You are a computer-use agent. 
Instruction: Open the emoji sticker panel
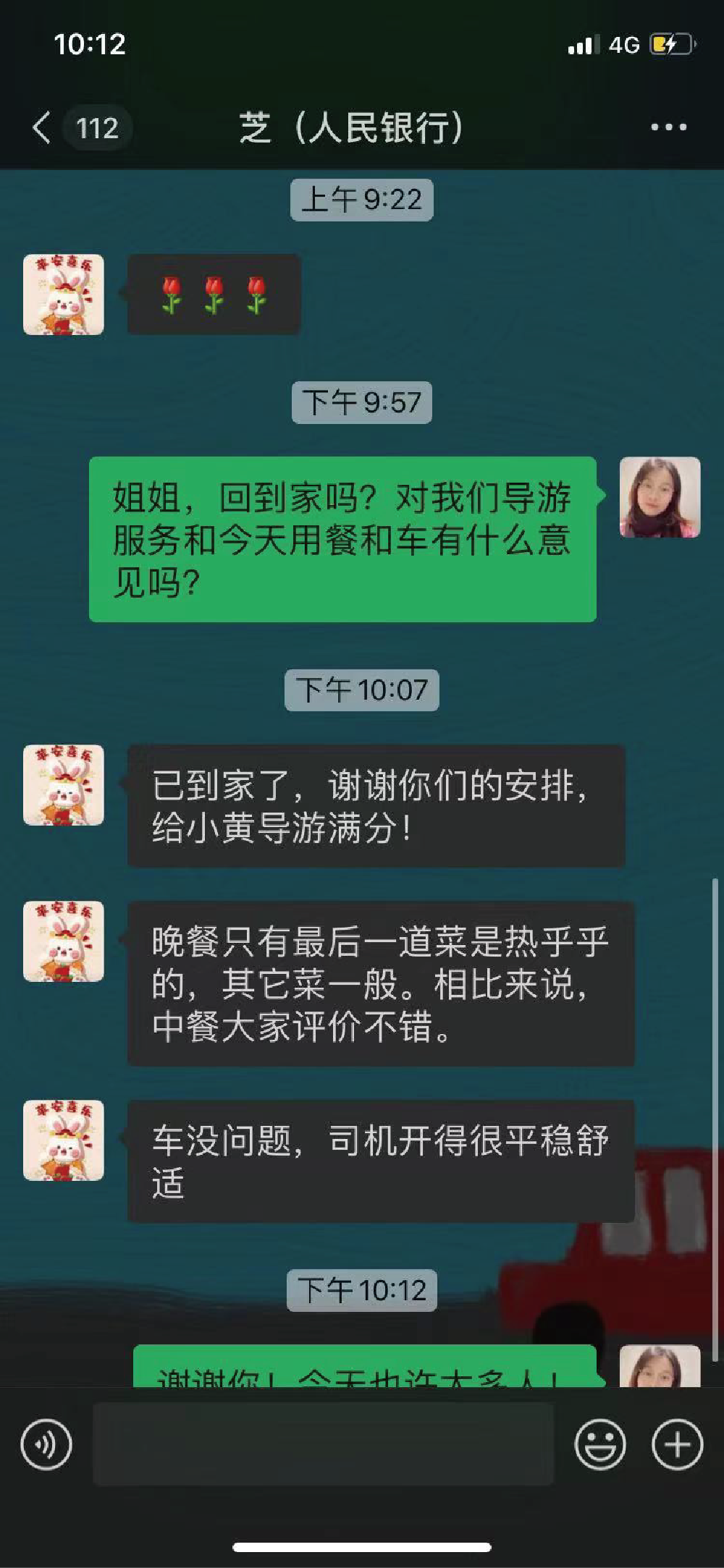[599, 1445]
